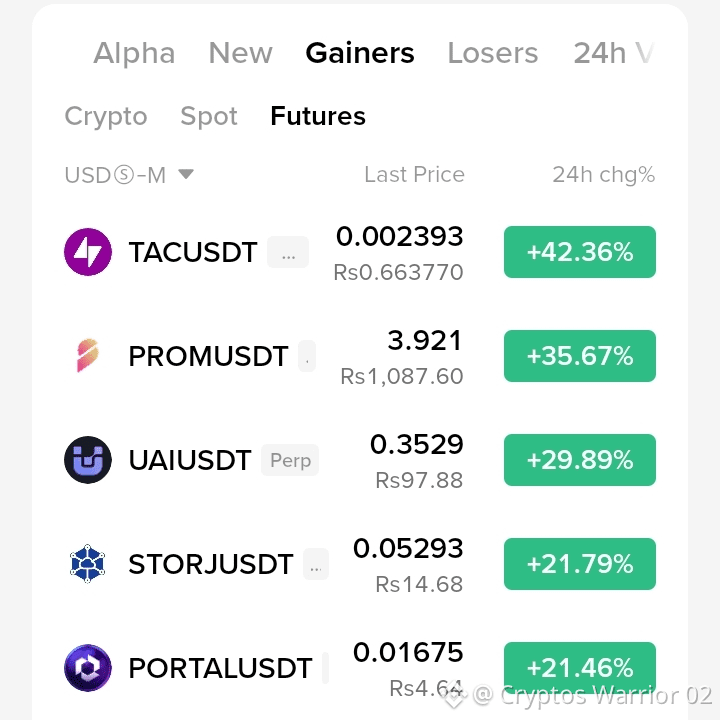Show the 24h volume tab
720x720 pixels.
point(613,53)
